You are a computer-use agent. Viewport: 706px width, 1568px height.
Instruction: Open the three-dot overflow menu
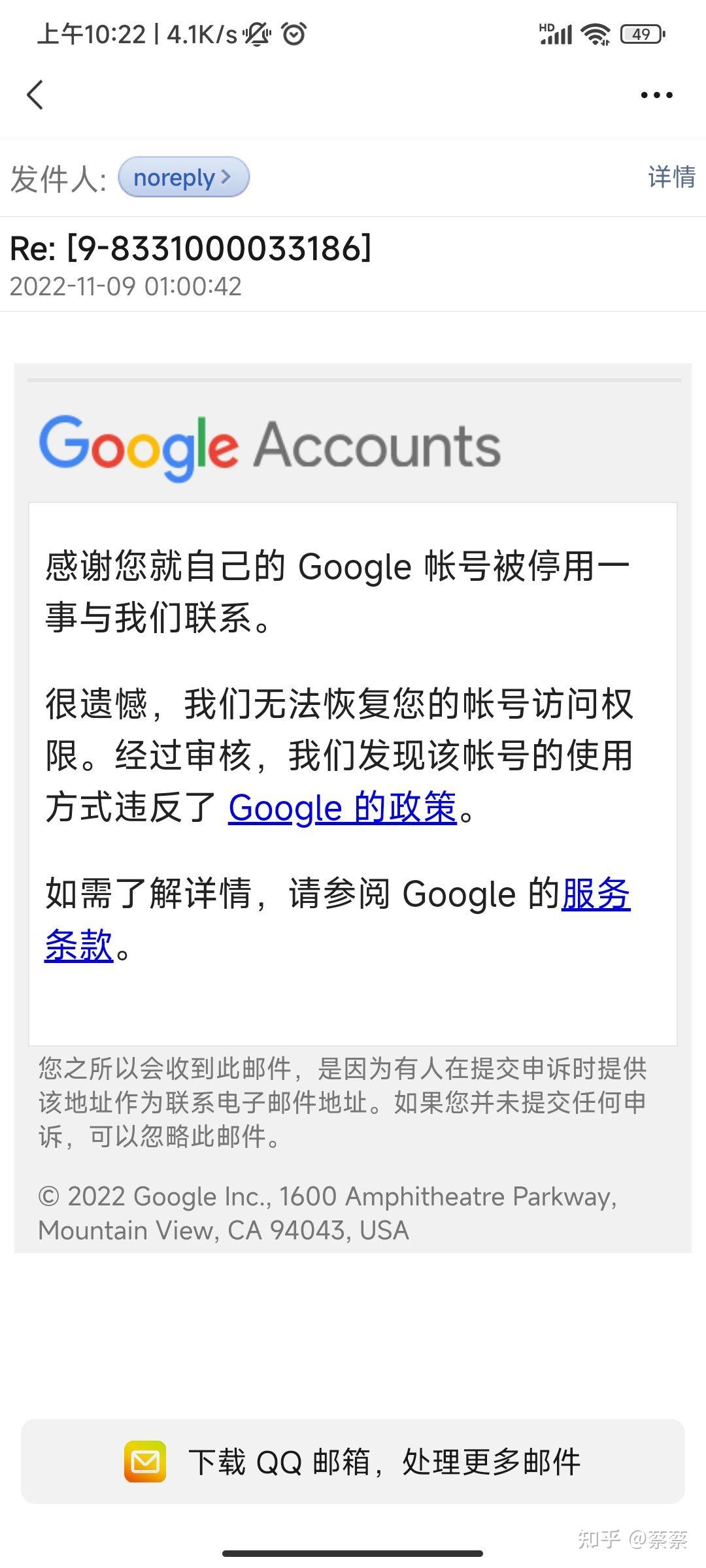pyautogui.click(x=656, y=95)
